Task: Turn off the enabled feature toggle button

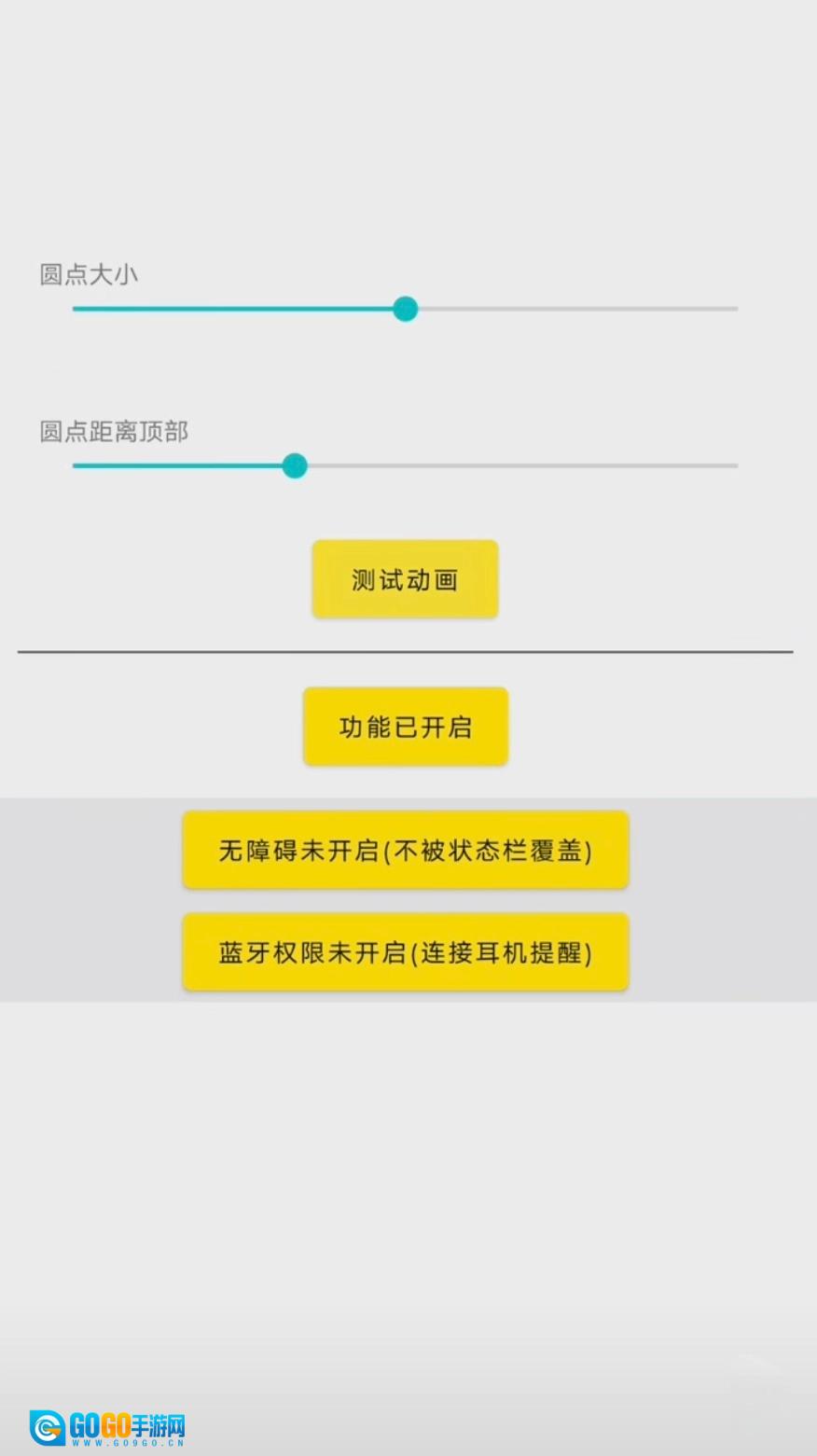Action: click(405, 726)
